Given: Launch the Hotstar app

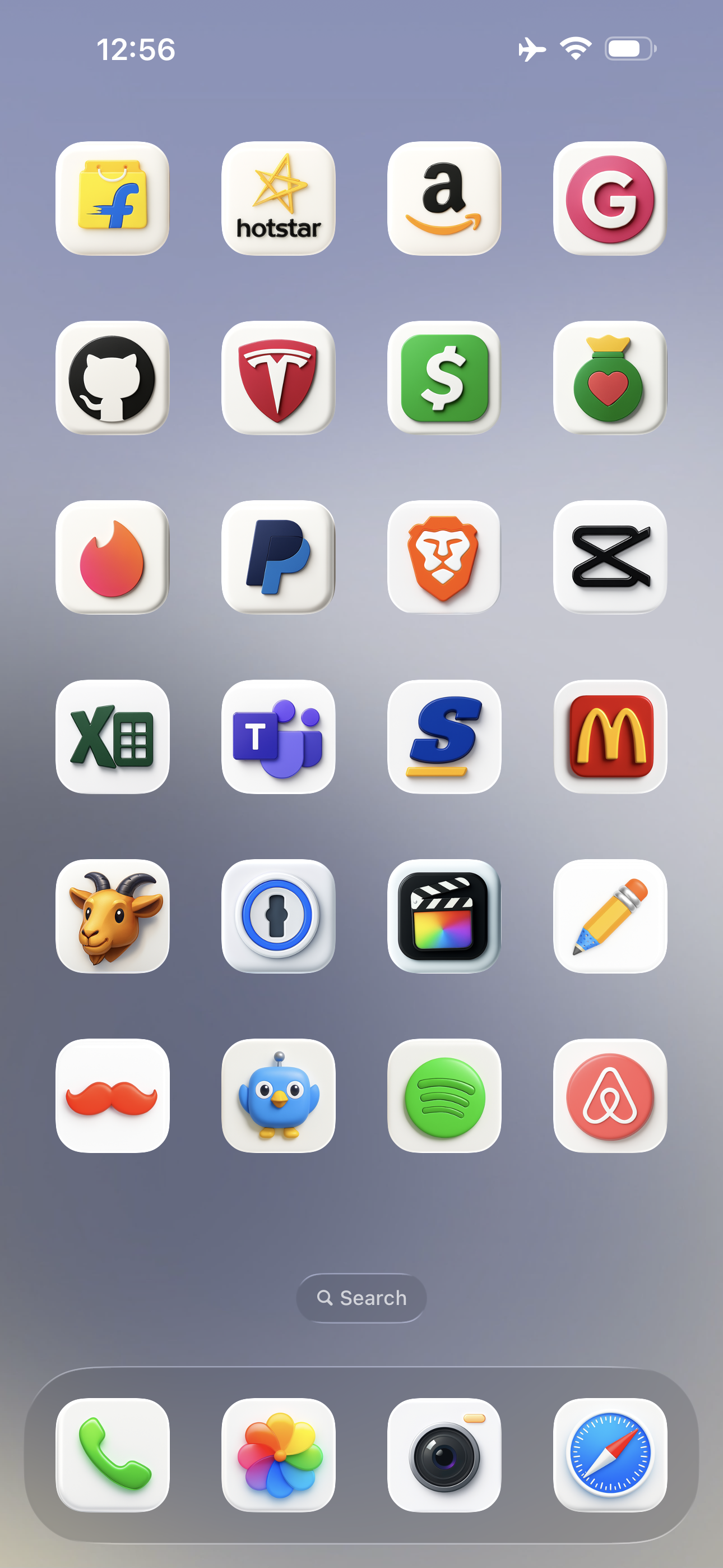Looking at the screenshot, I should coord(278,199).
